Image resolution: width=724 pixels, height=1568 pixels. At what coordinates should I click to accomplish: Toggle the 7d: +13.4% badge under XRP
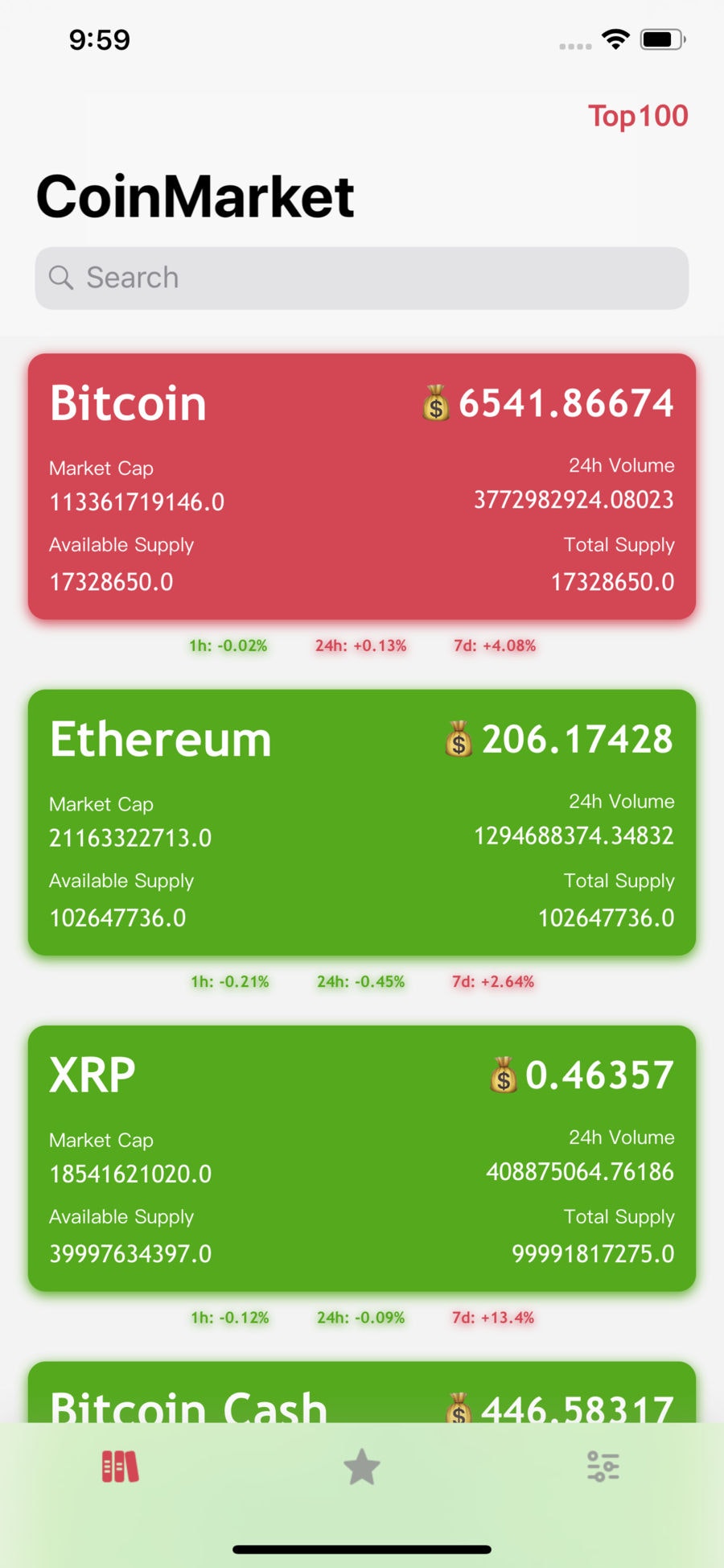[x=493, y=1318]
